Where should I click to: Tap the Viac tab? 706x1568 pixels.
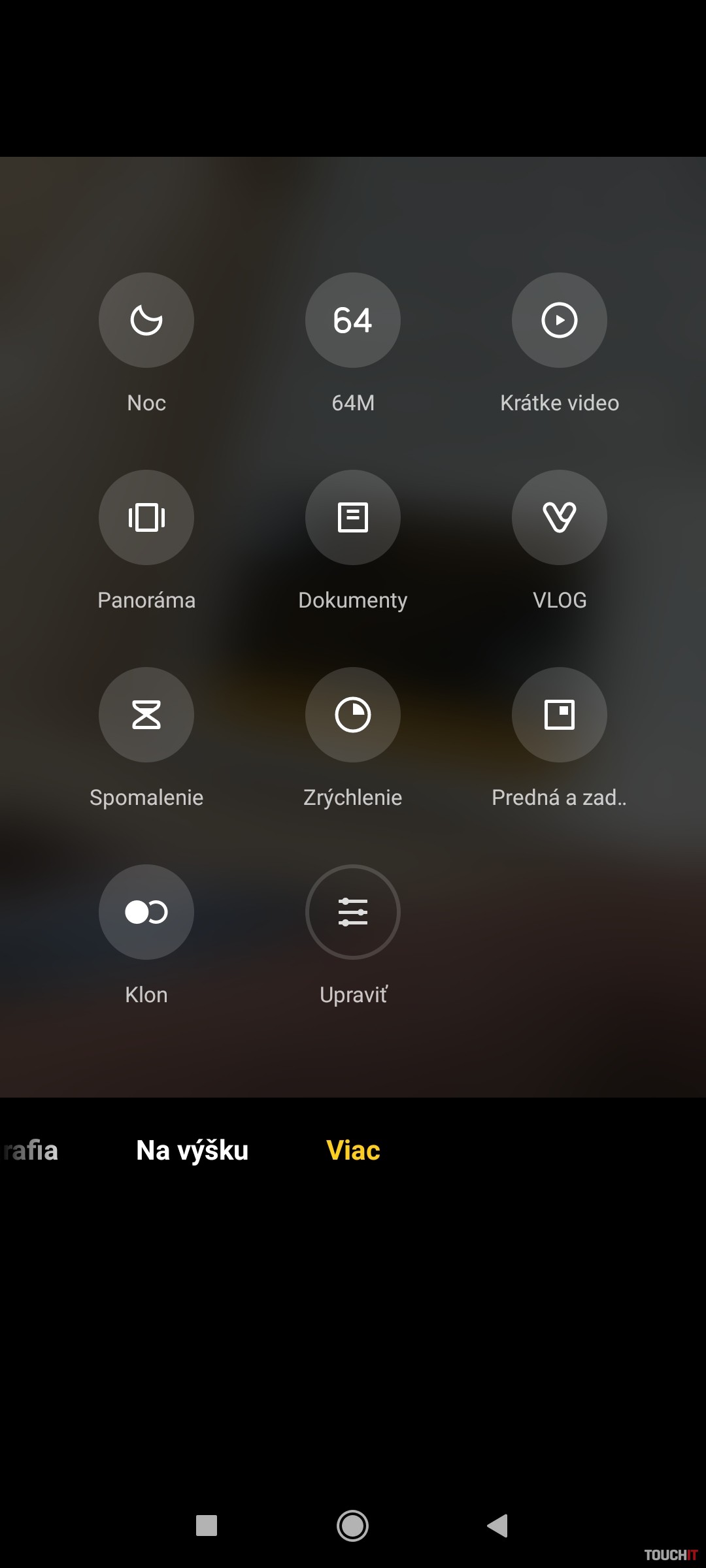353,1151
